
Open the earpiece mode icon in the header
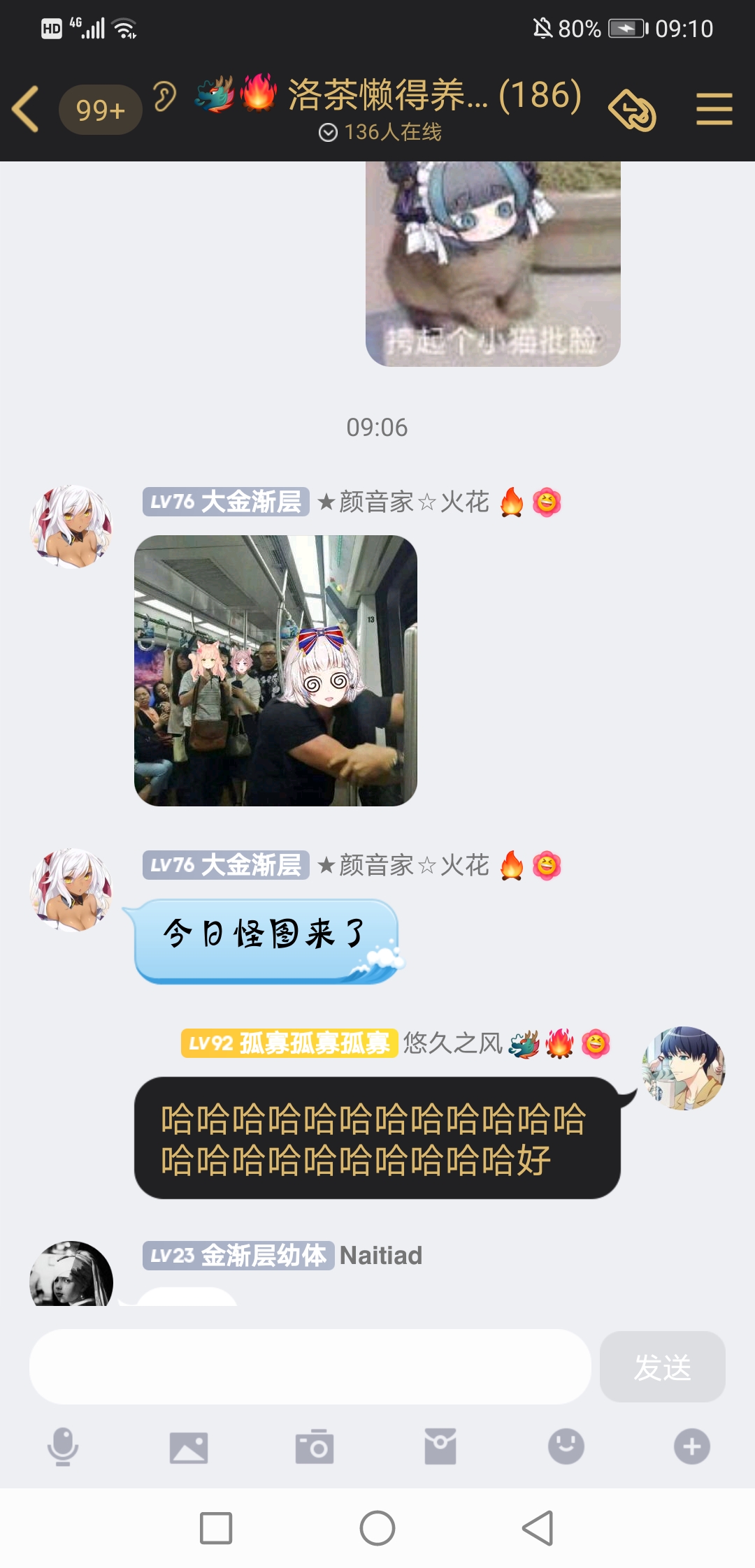click(x=165, y=96)
